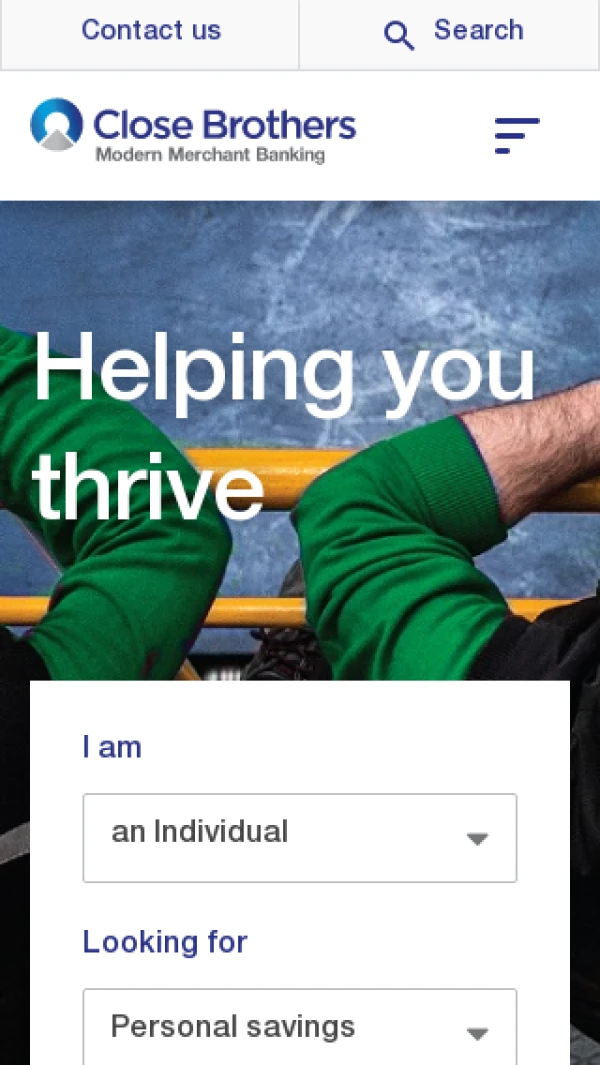Screen dimensions: 600x1065
Task: Expand the 'an Individual' dropdown
Action: click(x=300, y=837)
